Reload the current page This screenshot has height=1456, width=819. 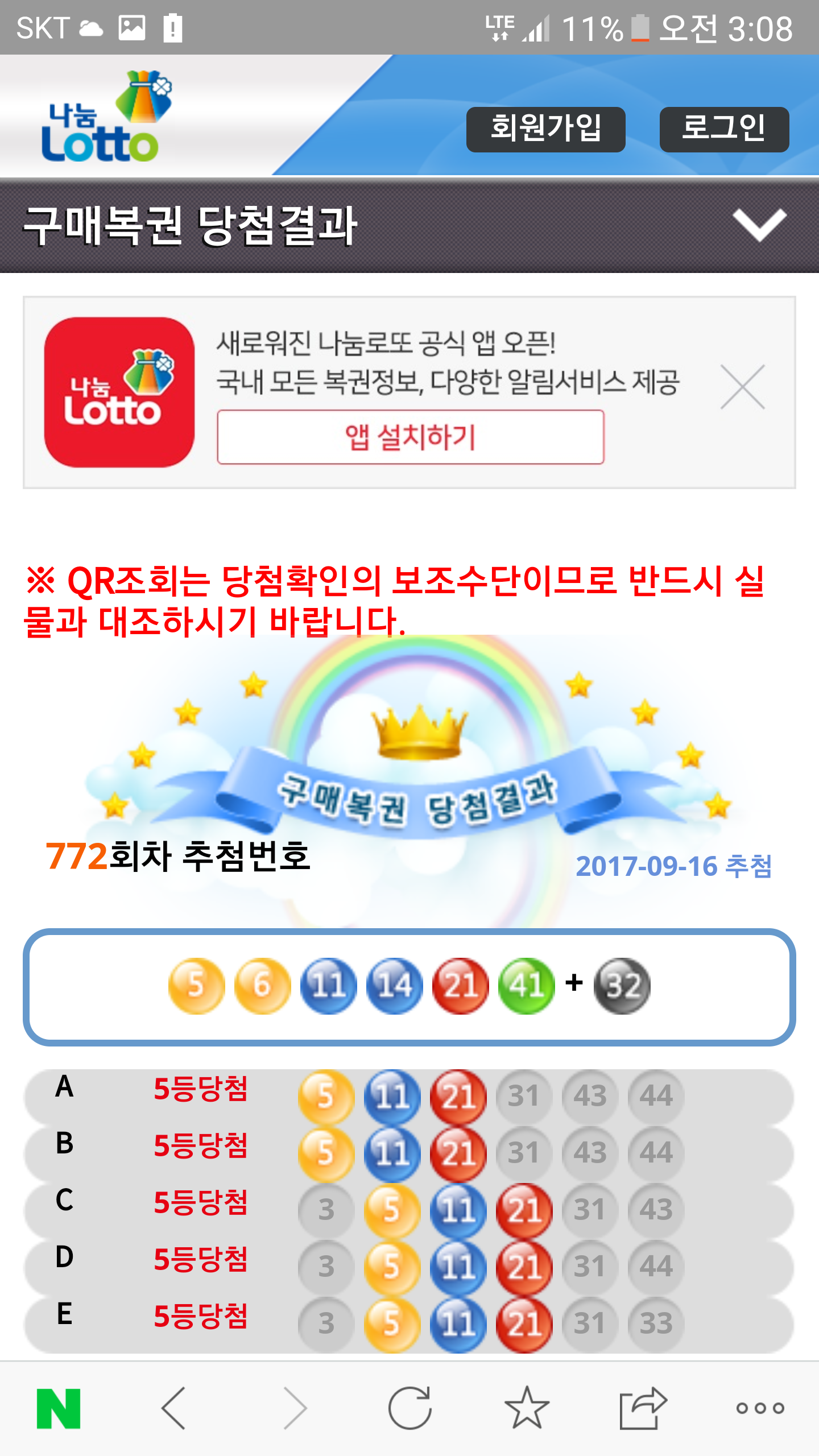410,1408
